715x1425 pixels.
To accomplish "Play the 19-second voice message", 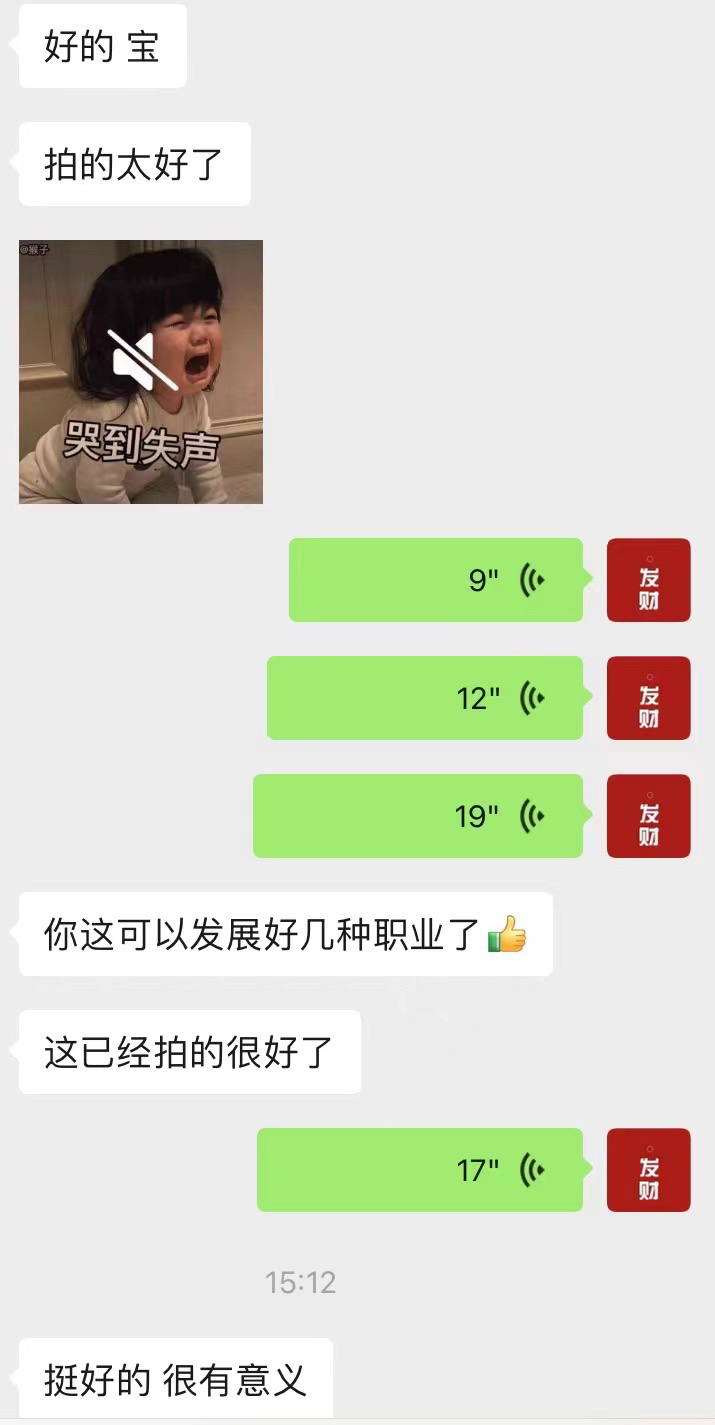I will point(418,816).
